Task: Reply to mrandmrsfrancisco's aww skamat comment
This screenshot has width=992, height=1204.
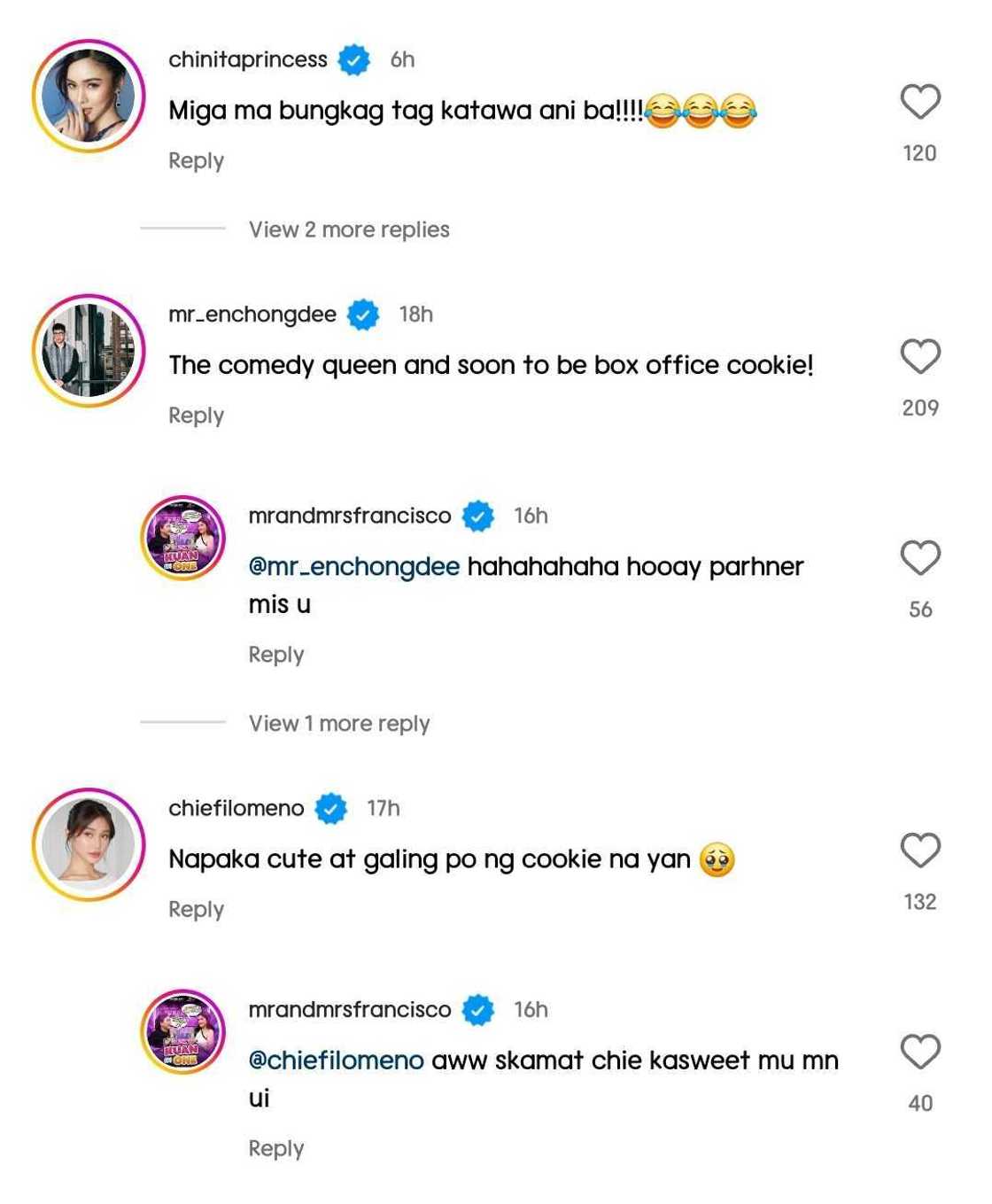Action: 275,1149
